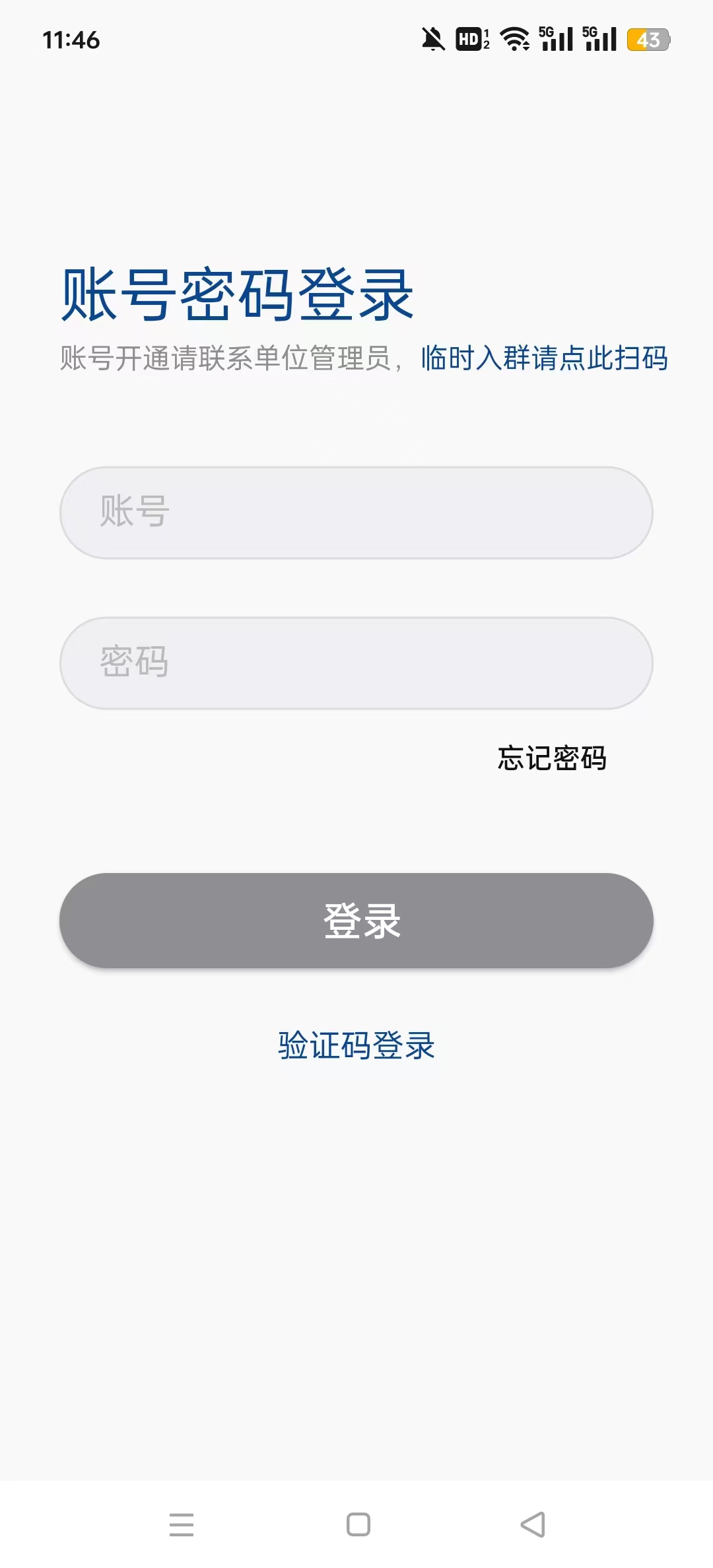Tap the 账号 account input field
Viewport: 713px width, 1568px height.
point(356,513)
